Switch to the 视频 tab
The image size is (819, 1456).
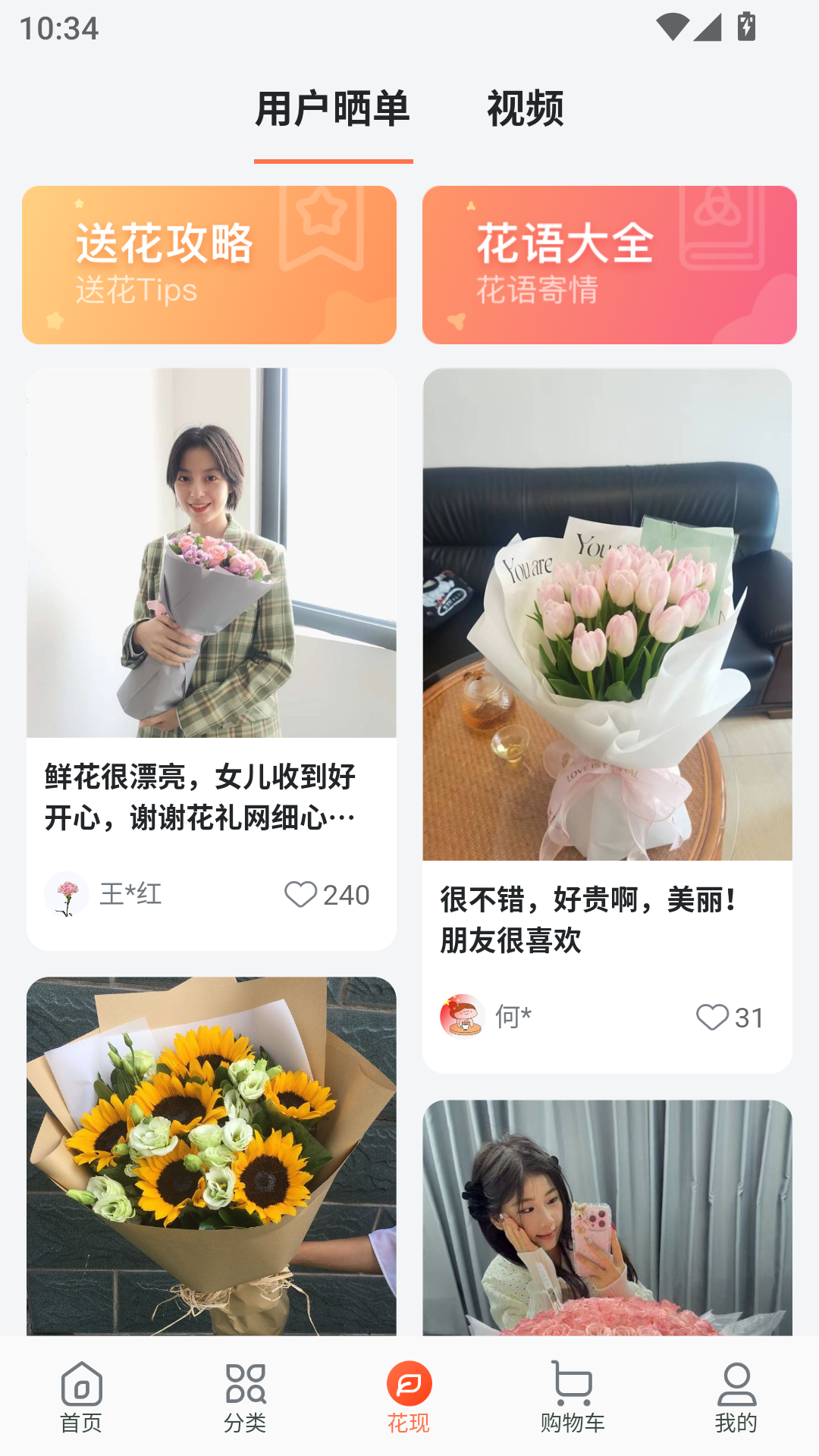525,109
